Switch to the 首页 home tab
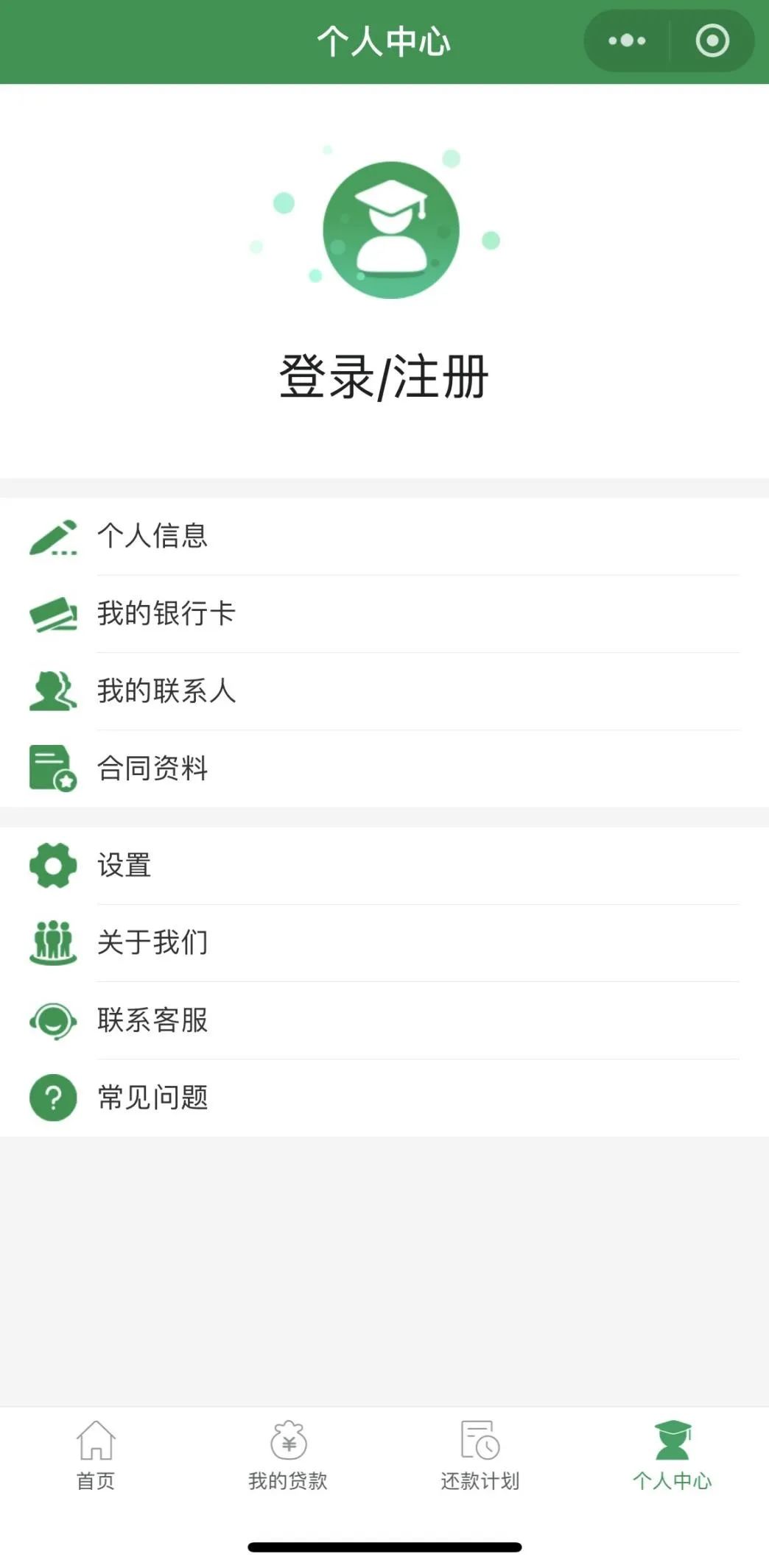Image resolution: width=769 pixels, height=1568 pixels. coord(96,1455)
